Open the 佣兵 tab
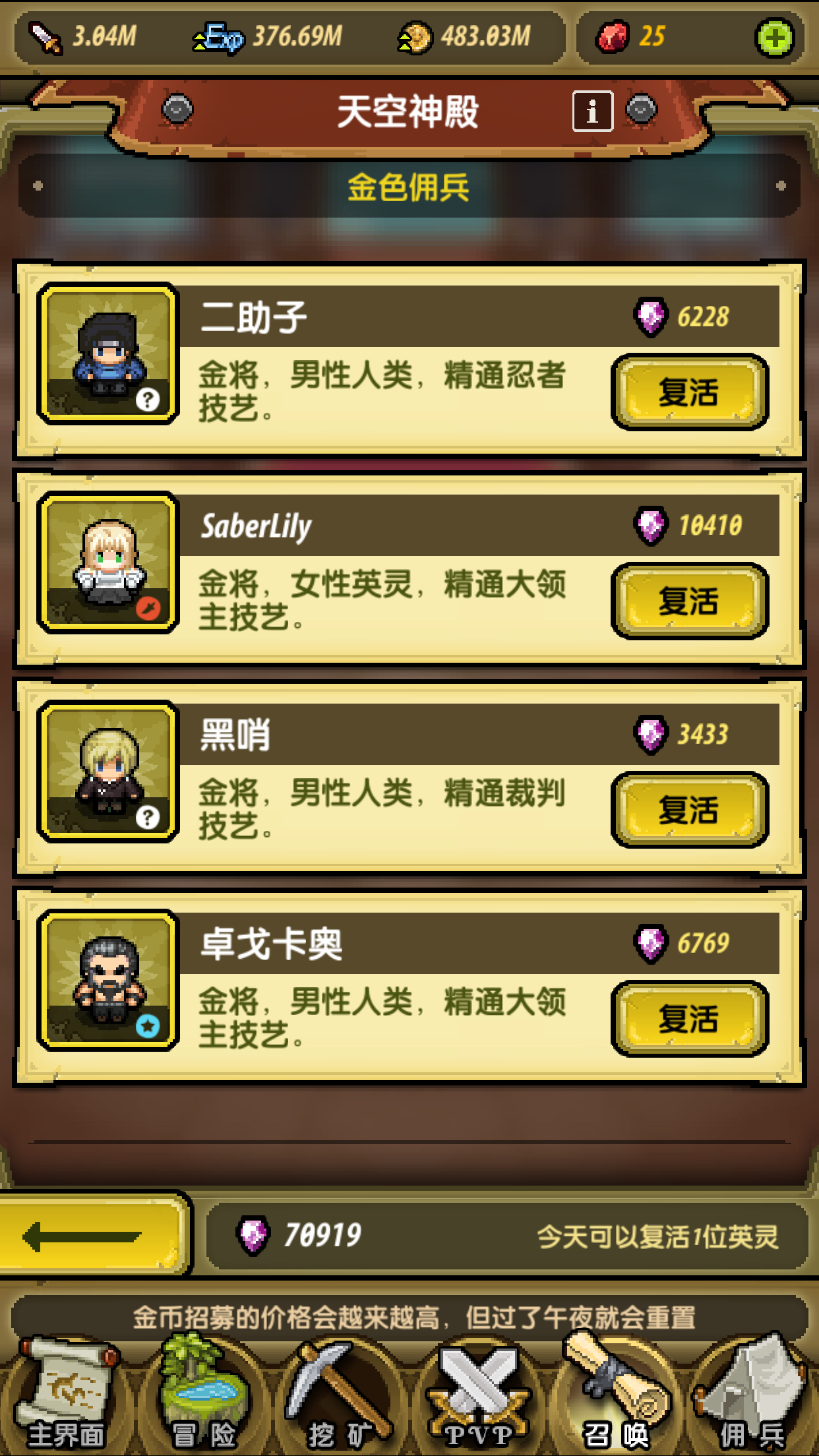The height and width of the screenshot is (1456, 819). click(752, 1394)
